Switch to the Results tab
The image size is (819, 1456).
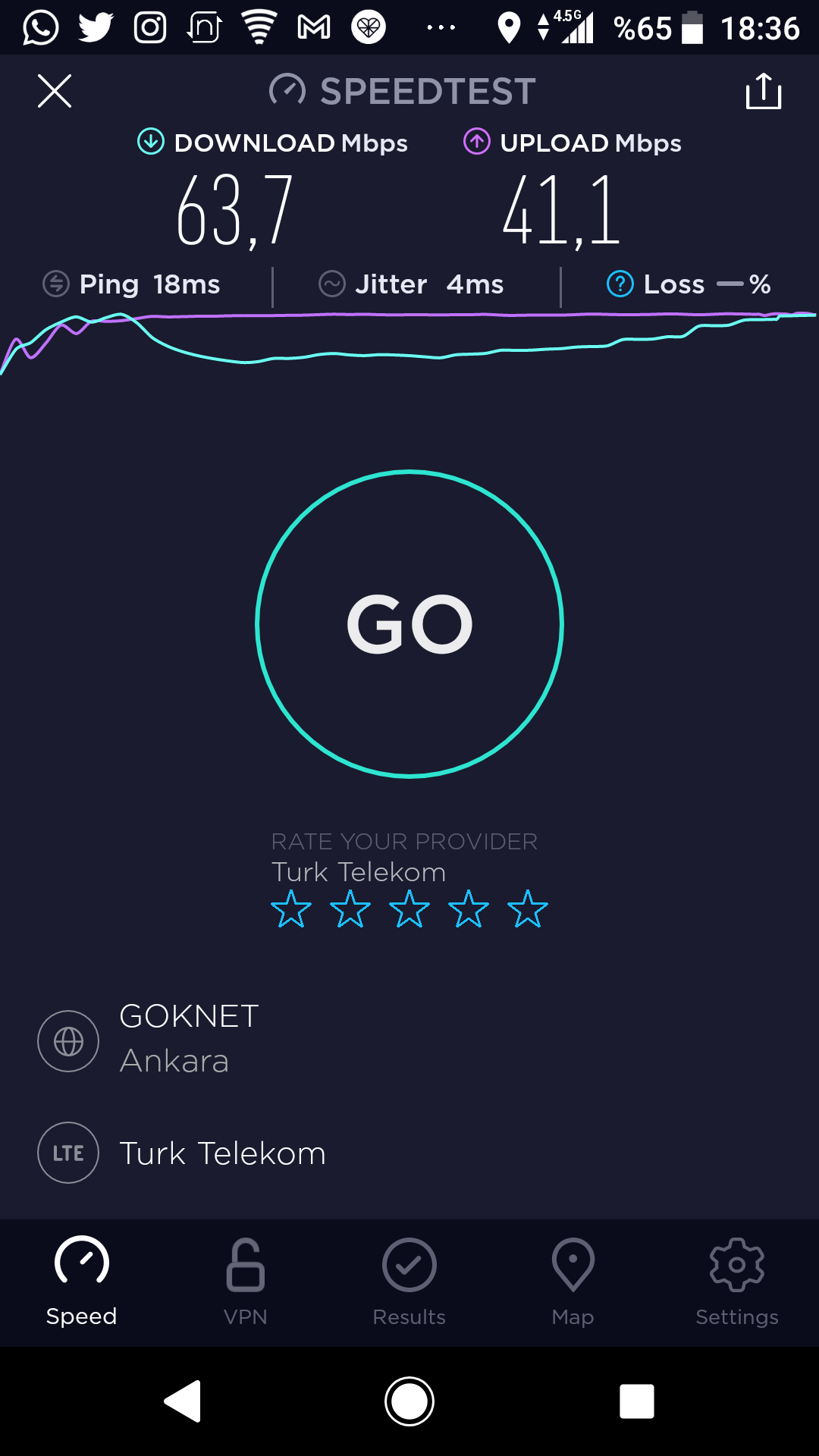409,1283
